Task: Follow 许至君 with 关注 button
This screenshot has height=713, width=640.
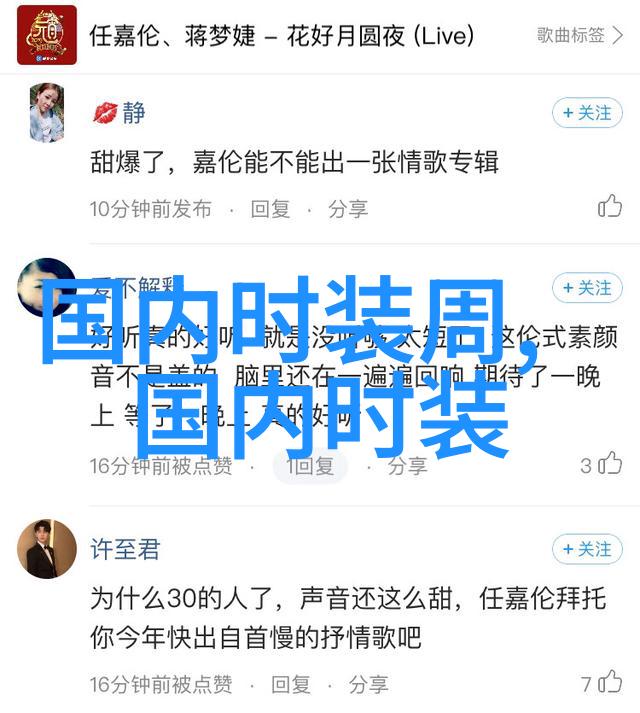Action: point(587,549)
